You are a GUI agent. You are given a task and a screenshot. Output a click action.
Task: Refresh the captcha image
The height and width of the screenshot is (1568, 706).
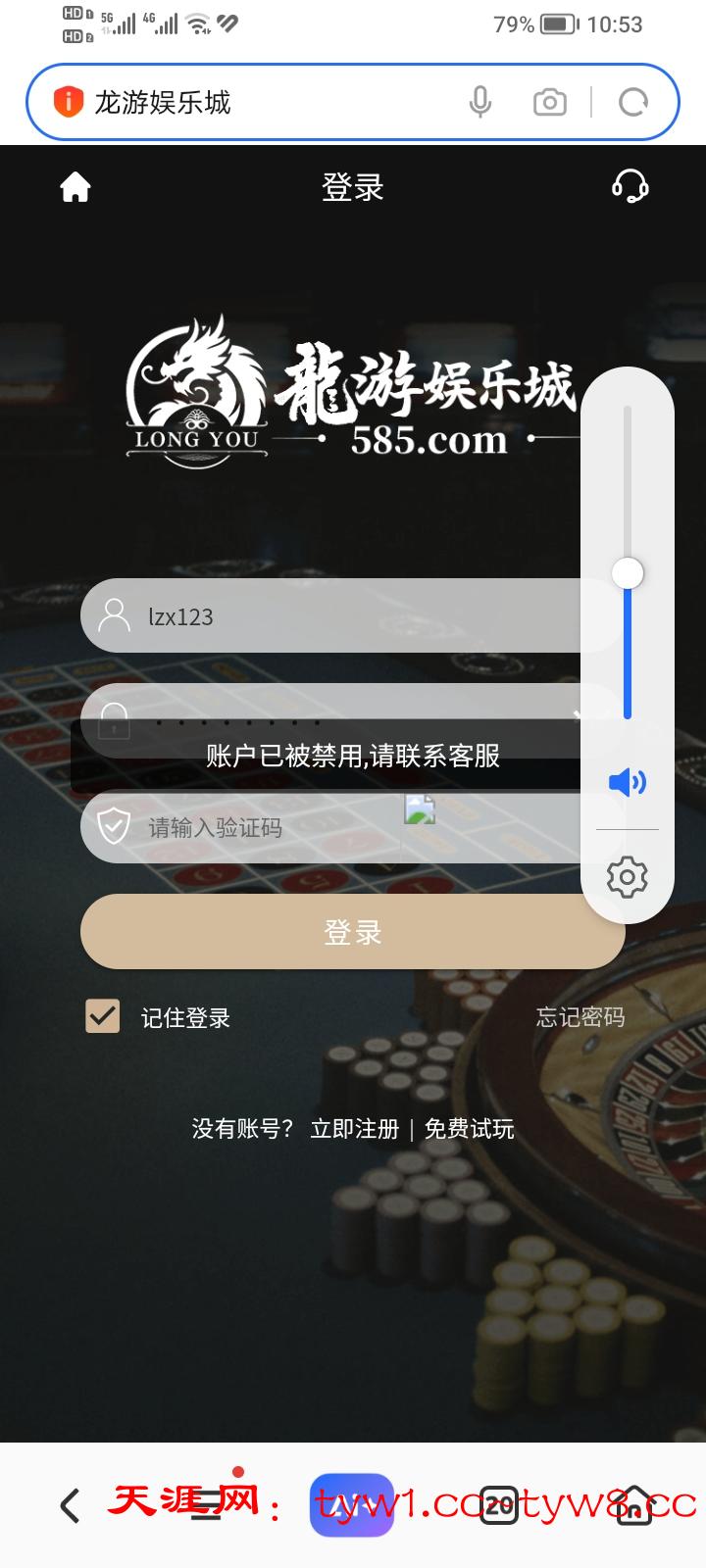[420, 809]
